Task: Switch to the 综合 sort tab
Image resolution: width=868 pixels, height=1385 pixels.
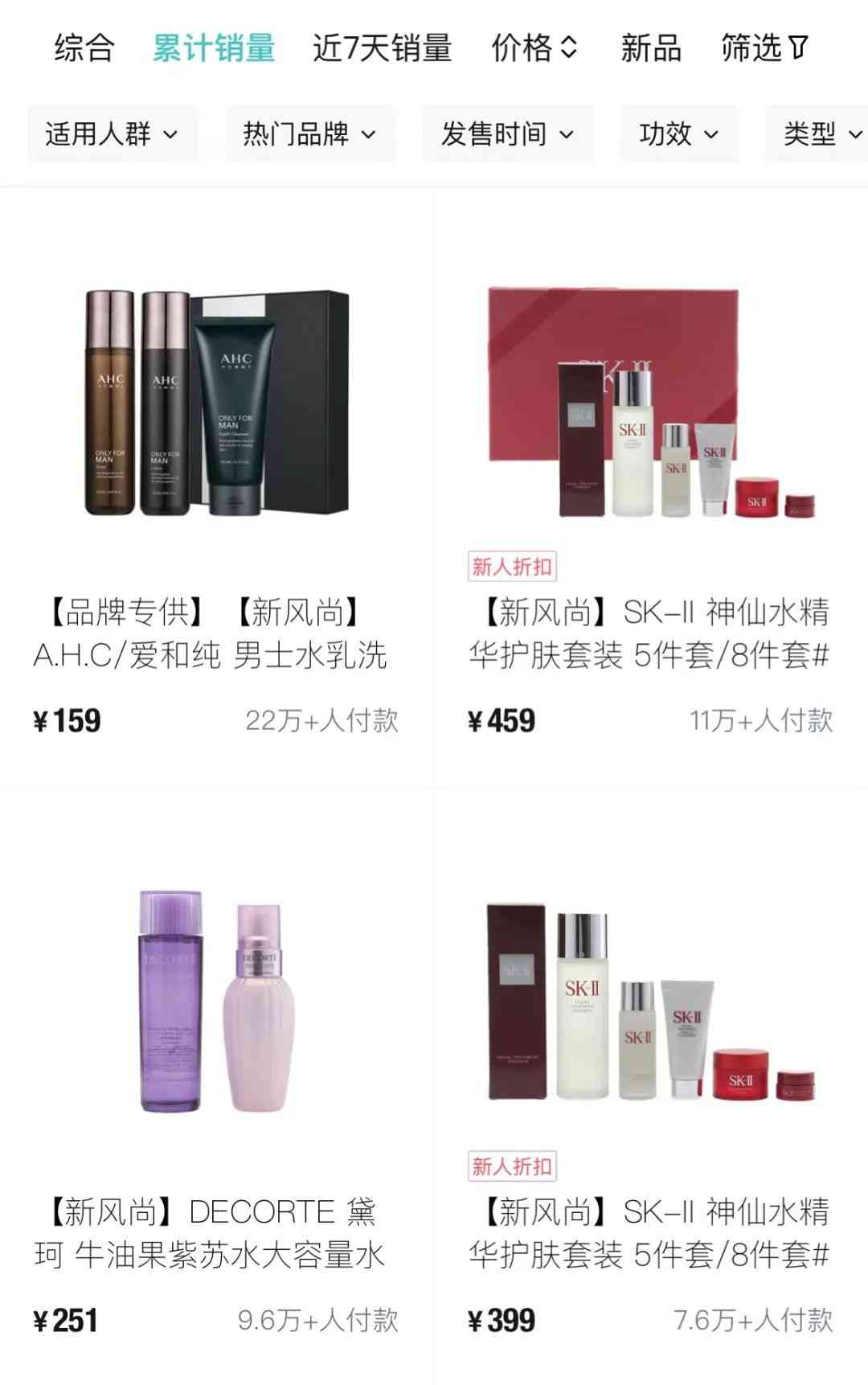Action: coord(84,48)
